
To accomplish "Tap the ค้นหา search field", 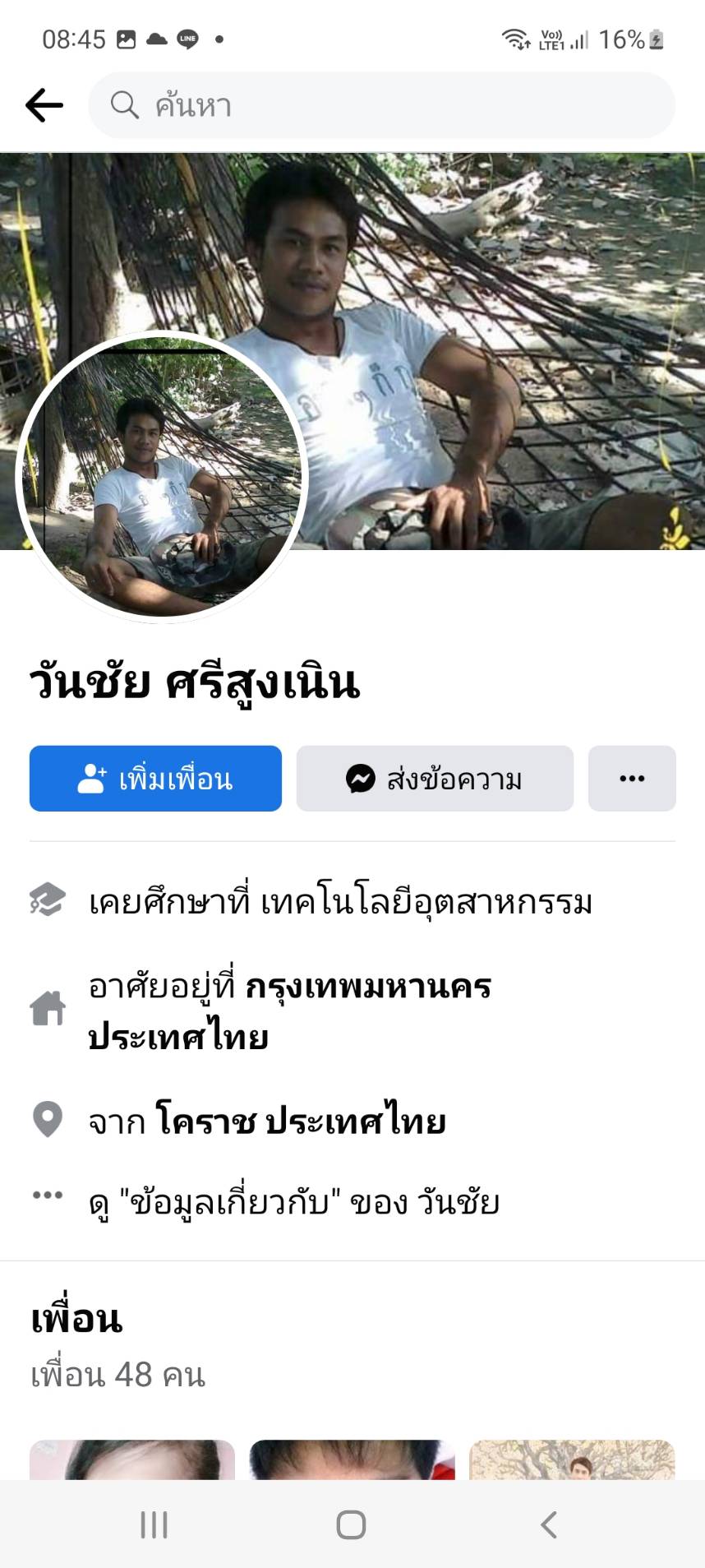I will (x=382, y=105).
